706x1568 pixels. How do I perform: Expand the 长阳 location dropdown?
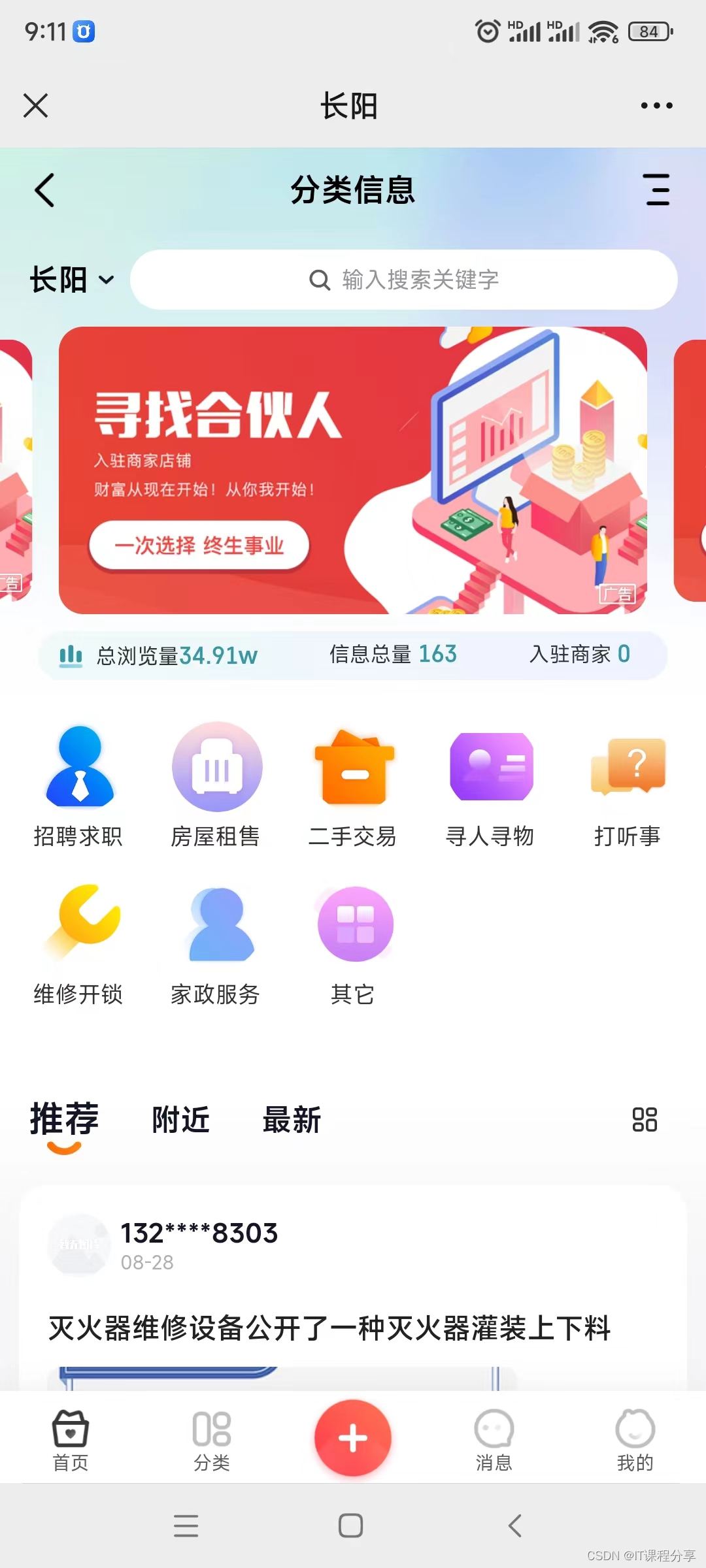tap(72, 280)
